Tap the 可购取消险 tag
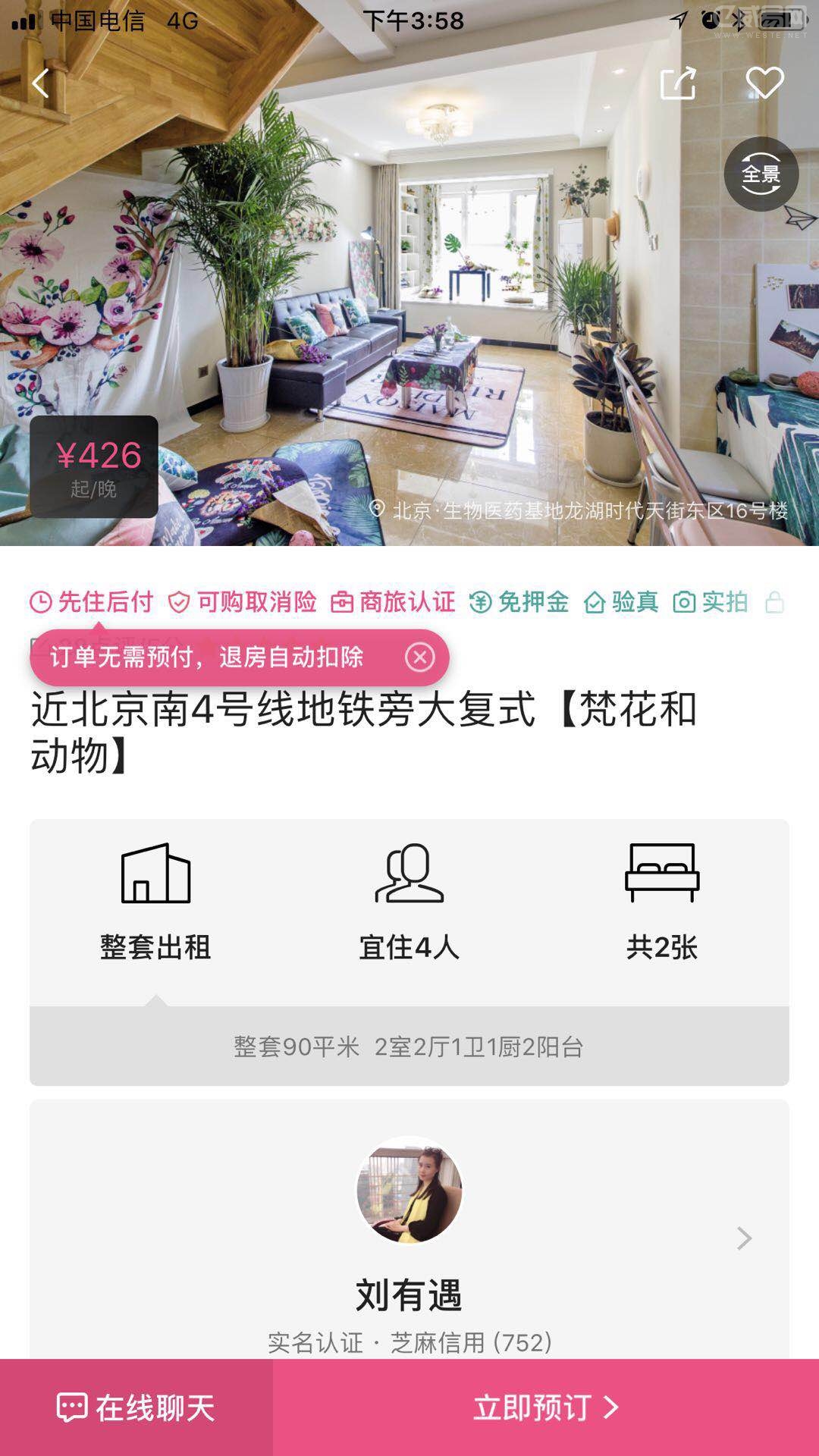This screenshot has width=819, height=1456. pyautogui.click(x=243, y=602)
